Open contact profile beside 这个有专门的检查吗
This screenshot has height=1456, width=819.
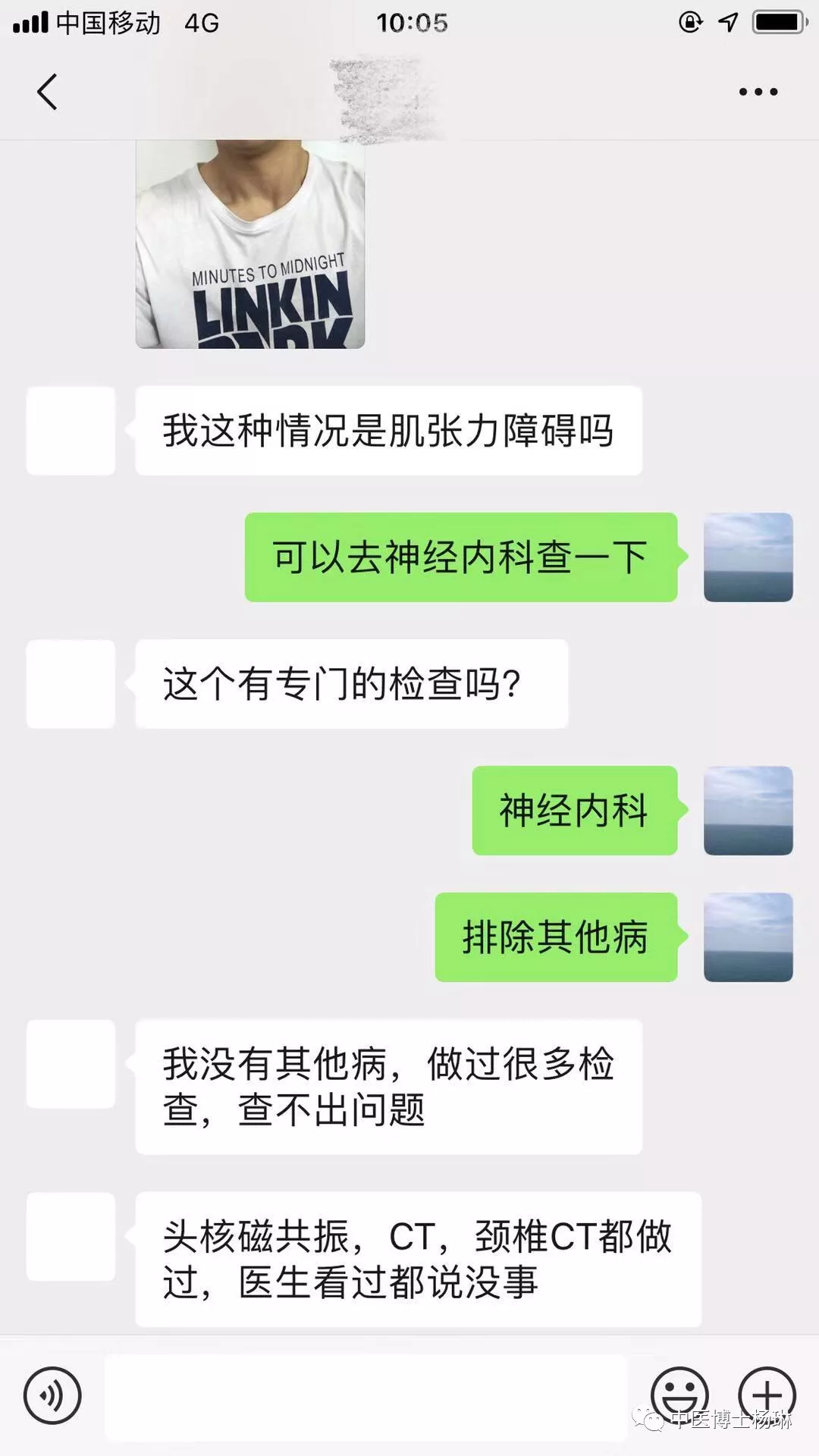(71, 684)
